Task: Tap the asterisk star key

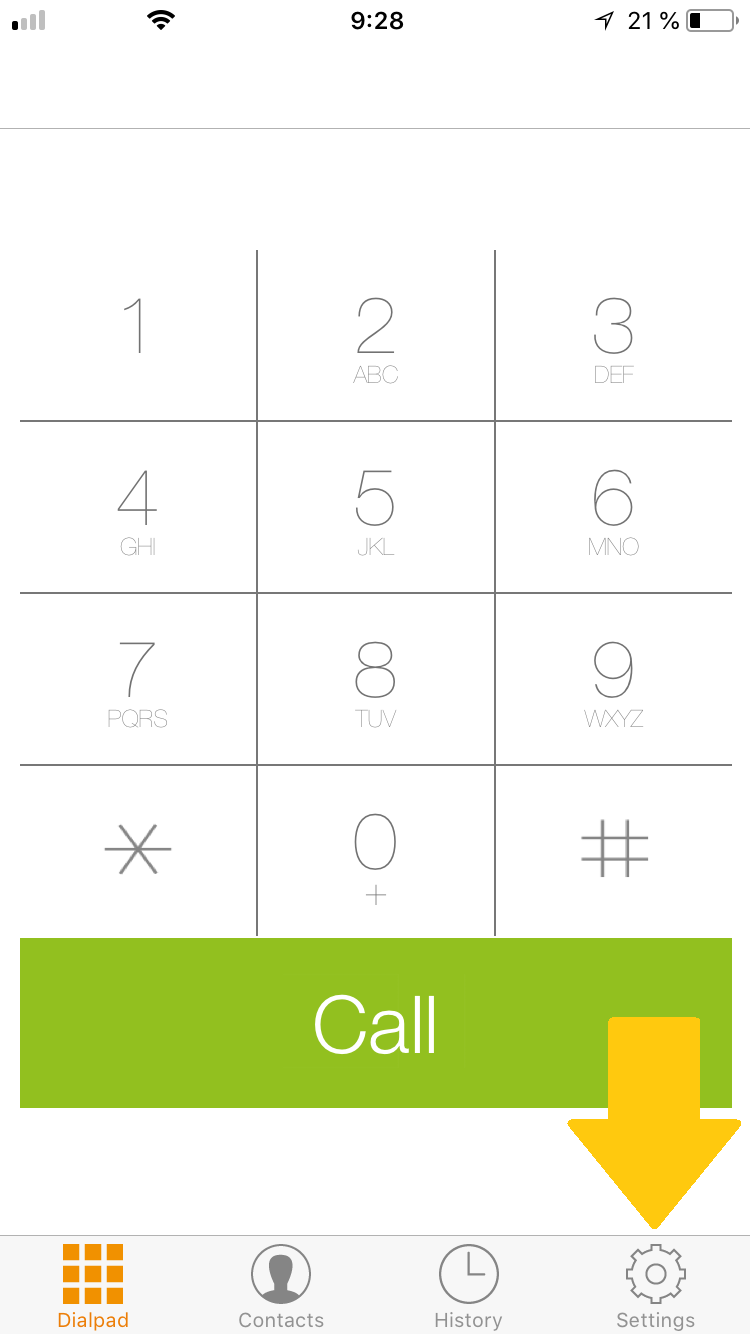Action: point(138,851)
